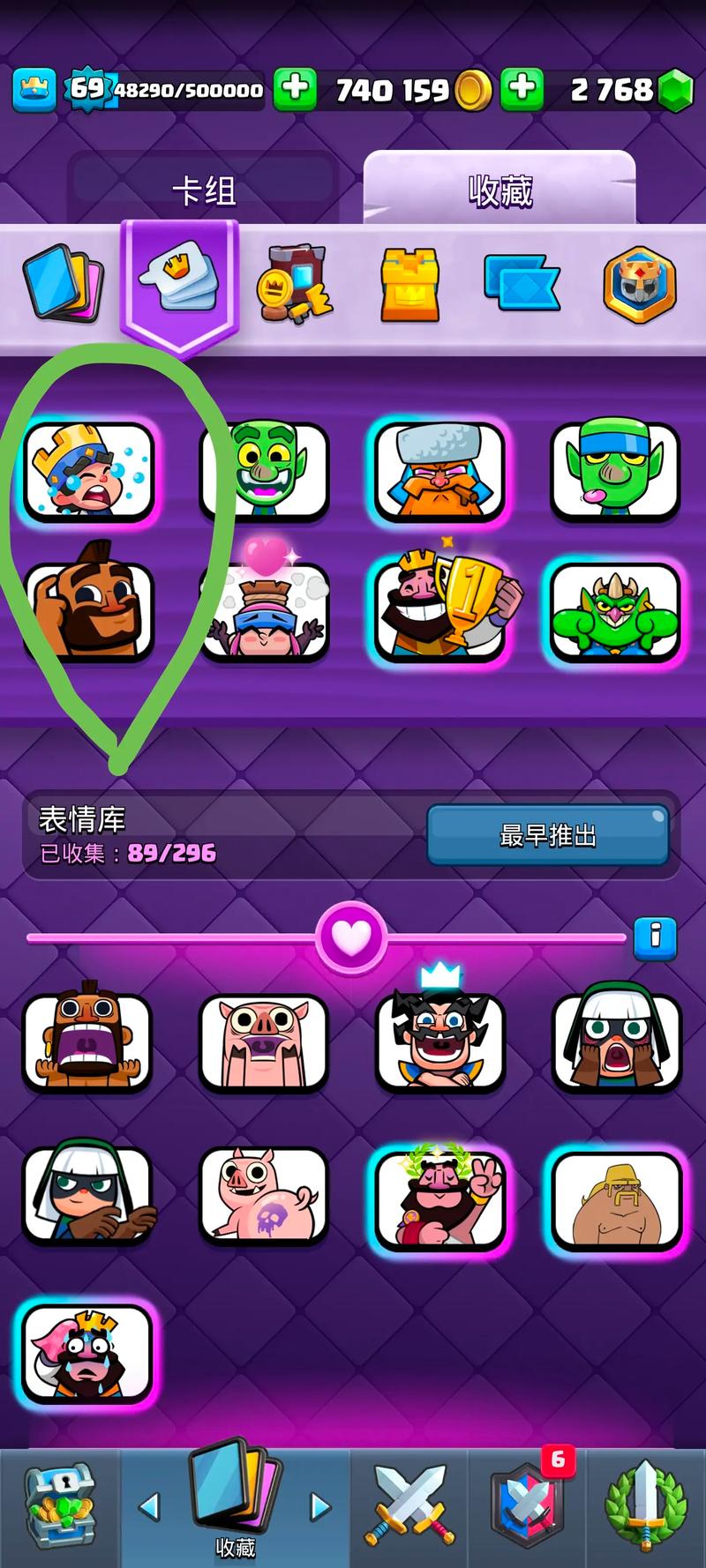
Task: Open the badges category icon
Action: coord(639,284)
